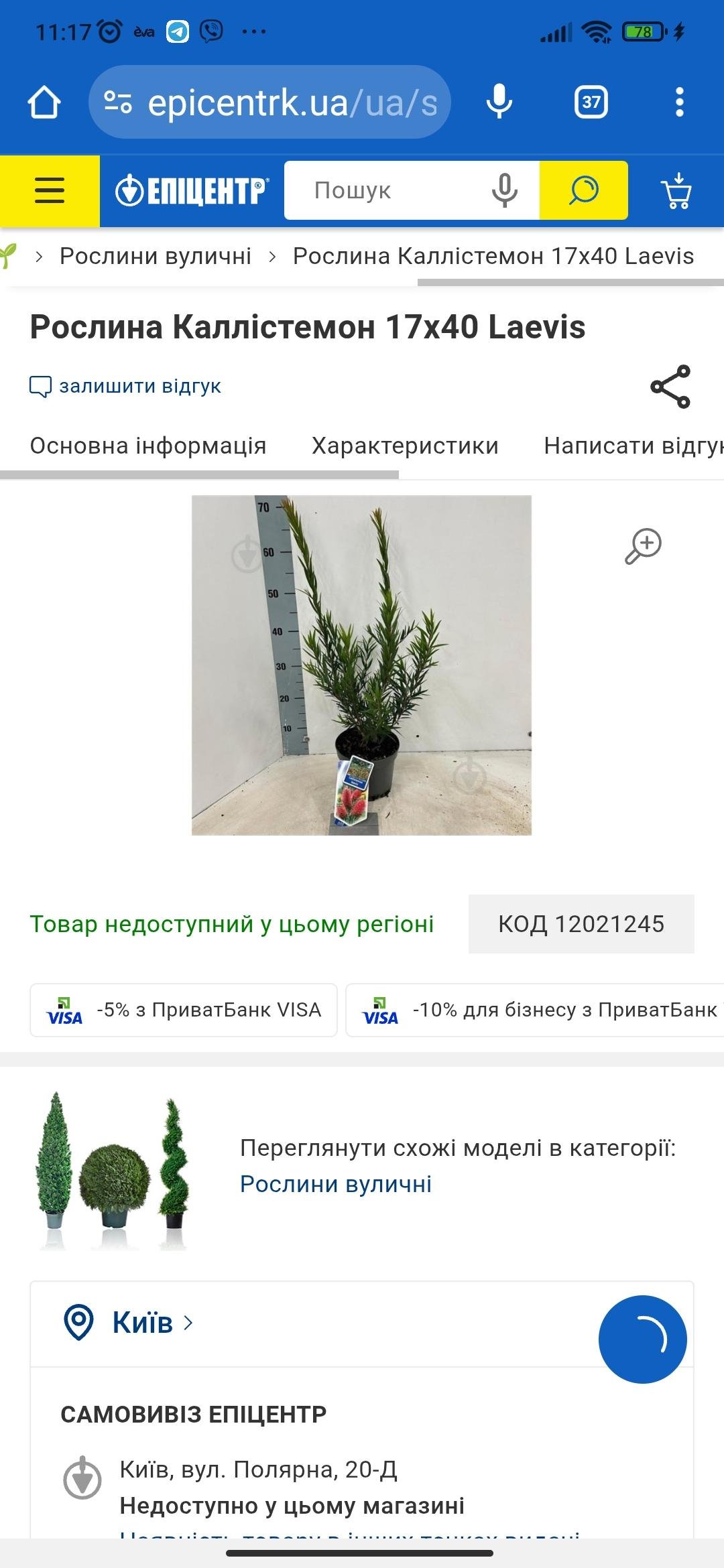Open the hamburger menu
724x1568 pixels.
[x=49, y=190]
